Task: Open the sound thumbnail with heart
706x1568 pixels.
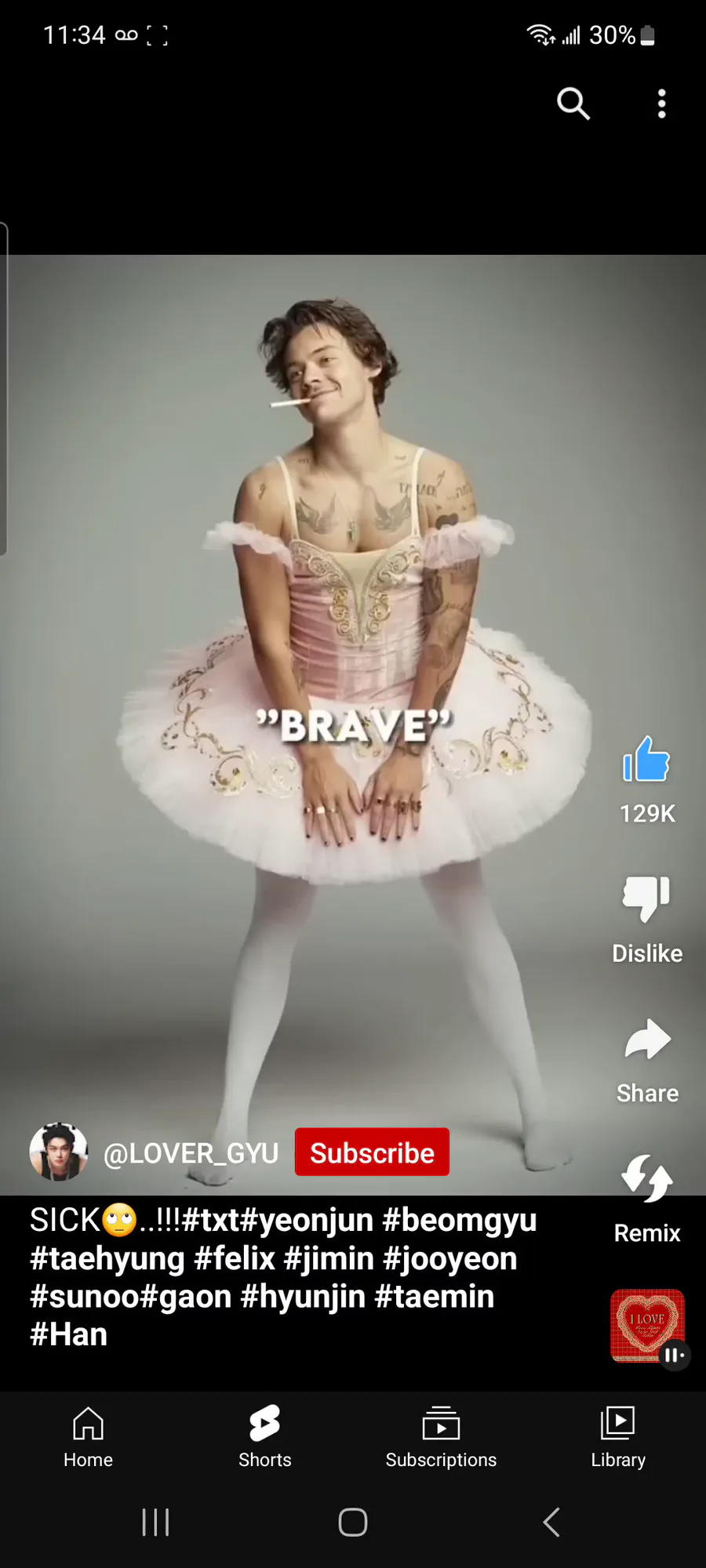Action: tap(648, 1326)
